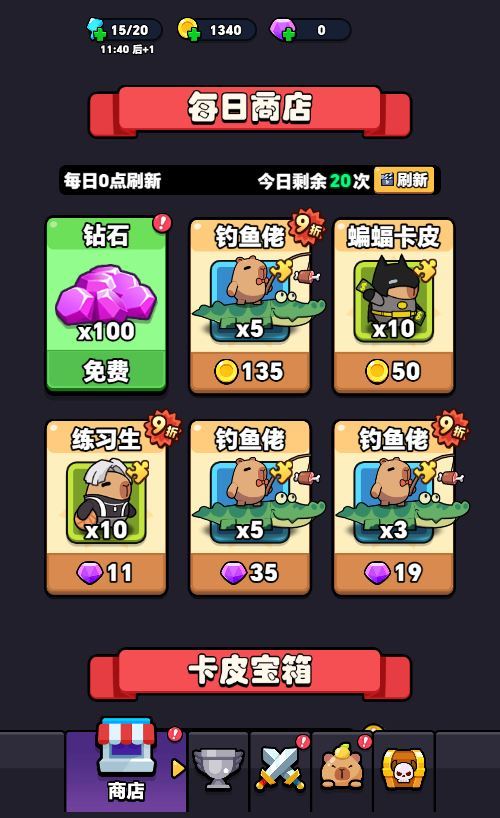Viewport: 500px width, 818px height.
Task: Add purple gems via the plus icon
Action: [x=289, y=34]
